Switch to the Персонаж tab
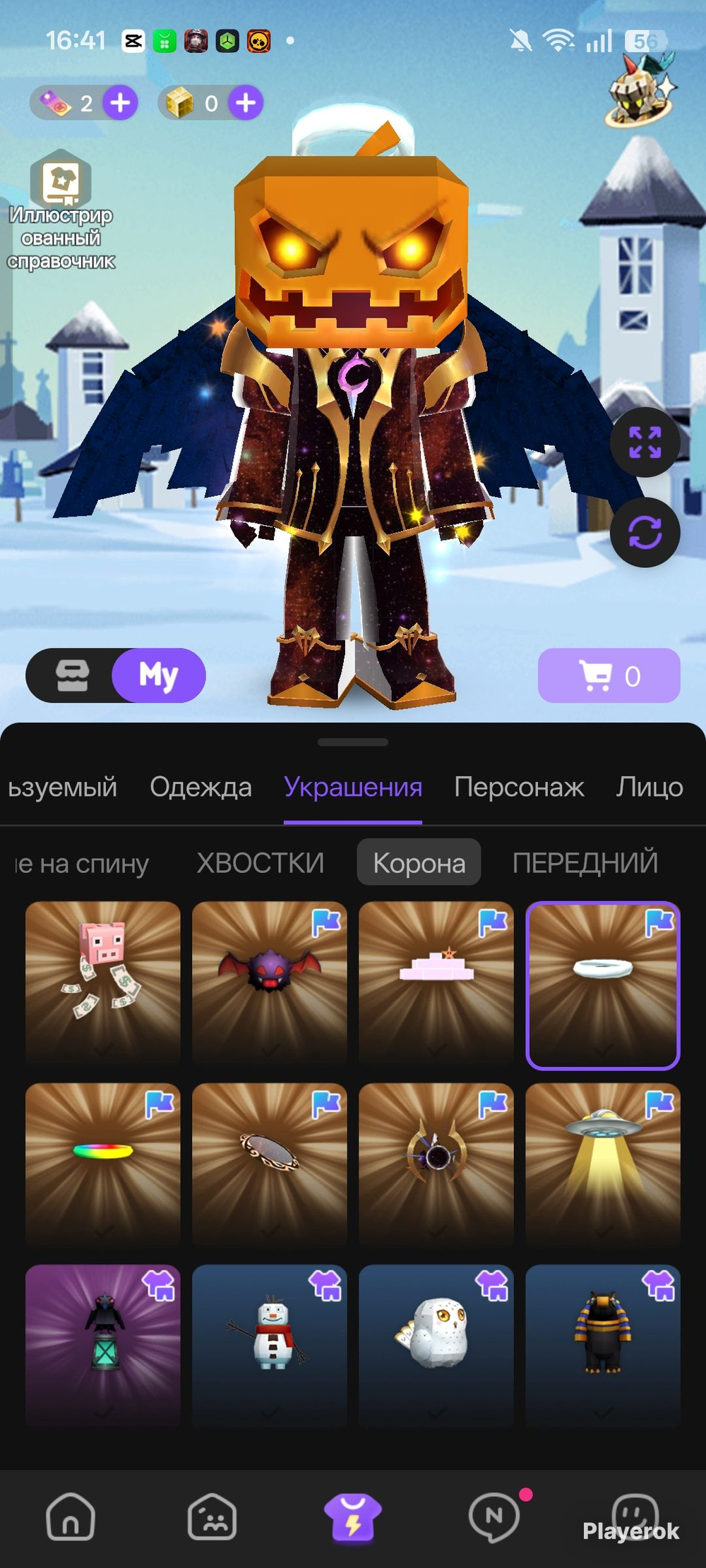This screenshot has height=1568, width=706. point(519,787)
